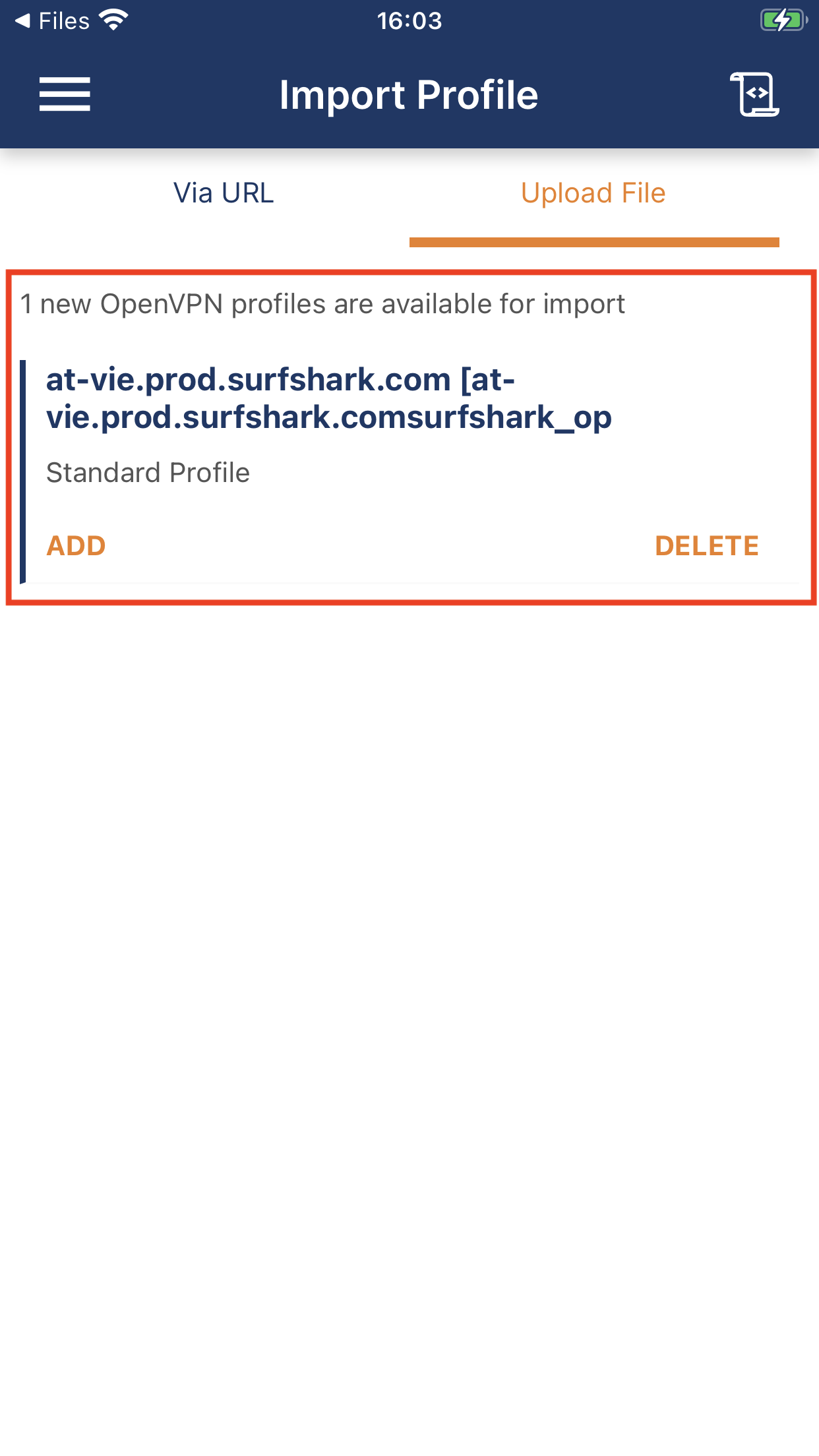Open the log file icon
Viewport: 819px width, 1456px height.
click(x=754, y=94)
